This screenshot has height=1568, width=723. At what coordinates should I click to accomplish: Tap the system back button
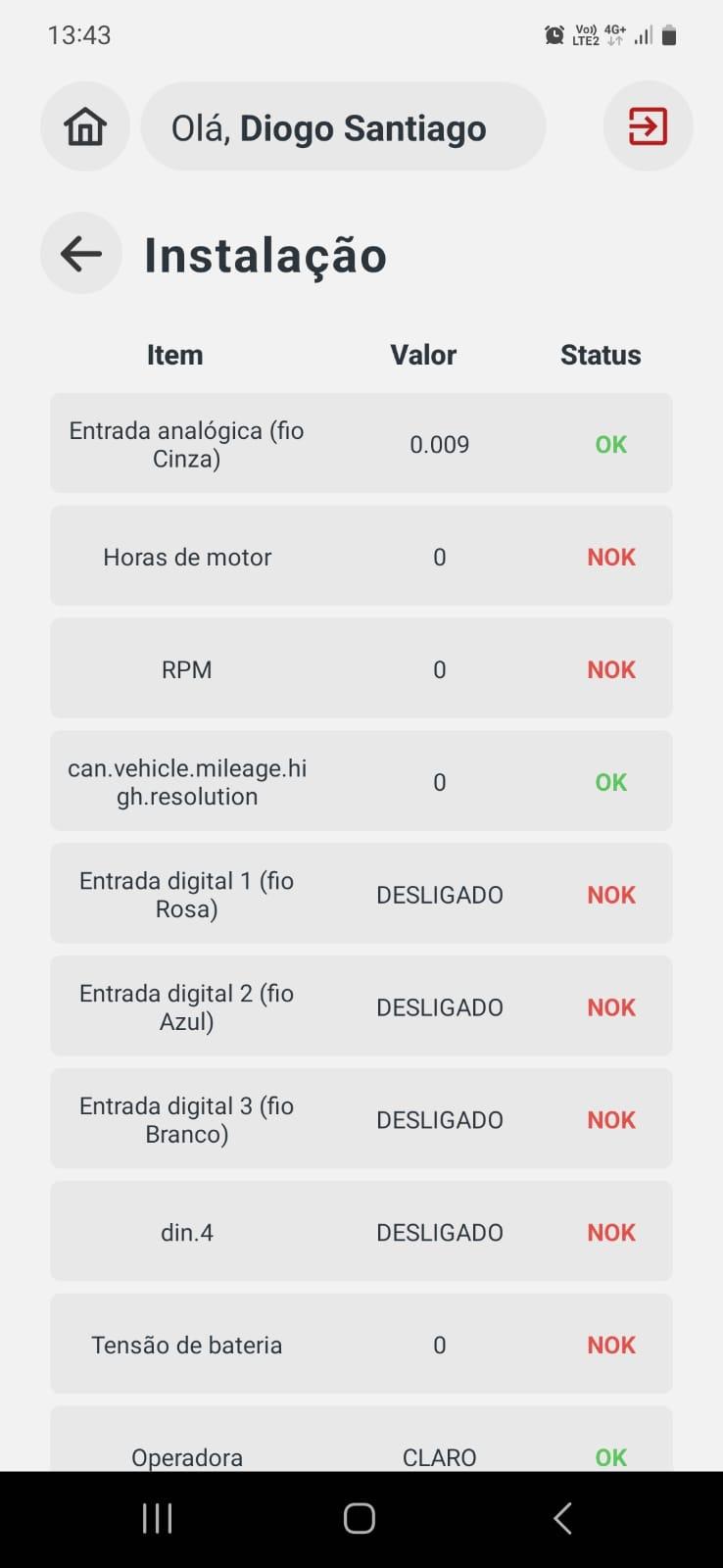point(562,1518)
